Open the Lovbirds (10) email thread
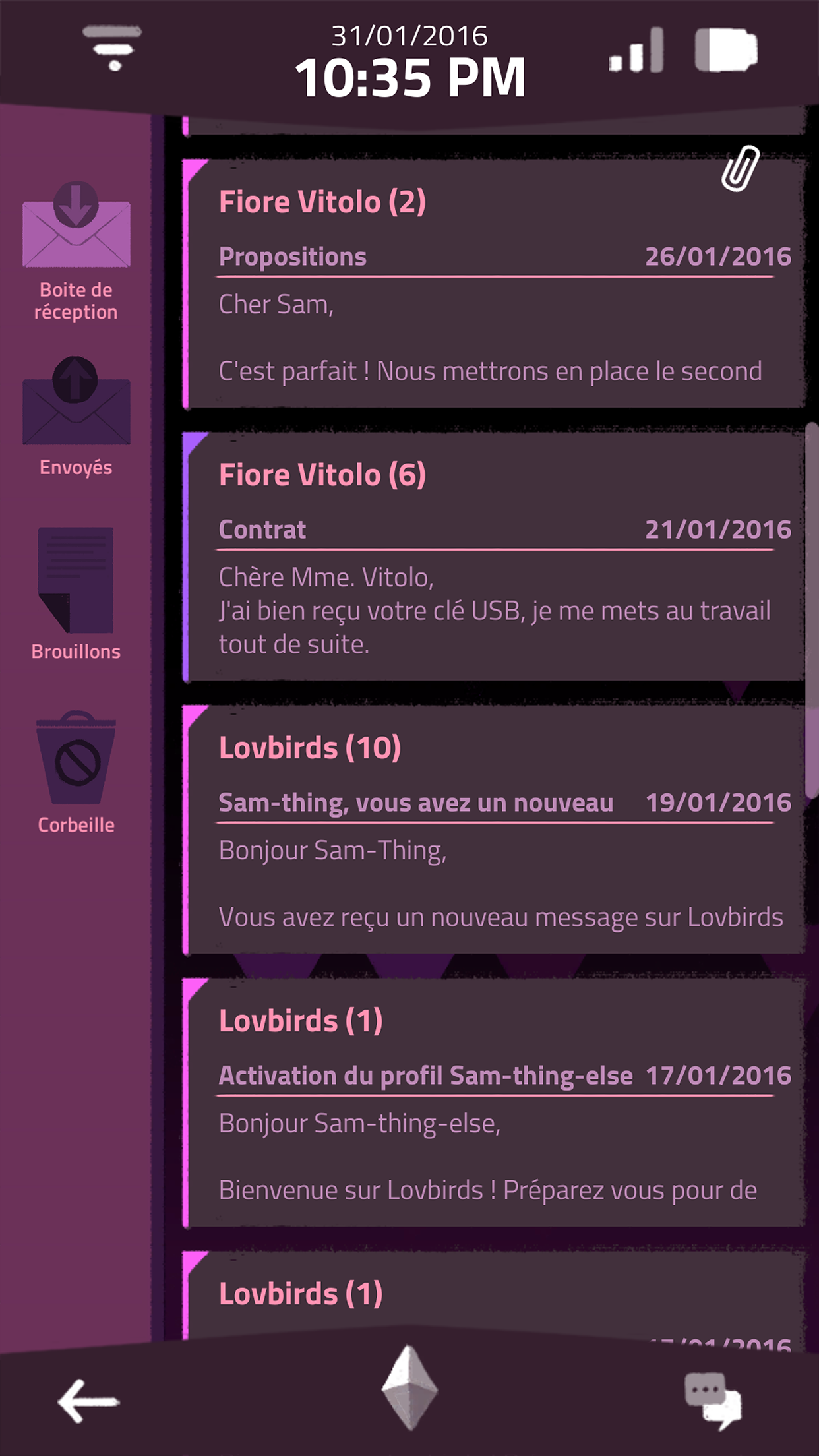The image size is (819, 1456). click(495, 830)
